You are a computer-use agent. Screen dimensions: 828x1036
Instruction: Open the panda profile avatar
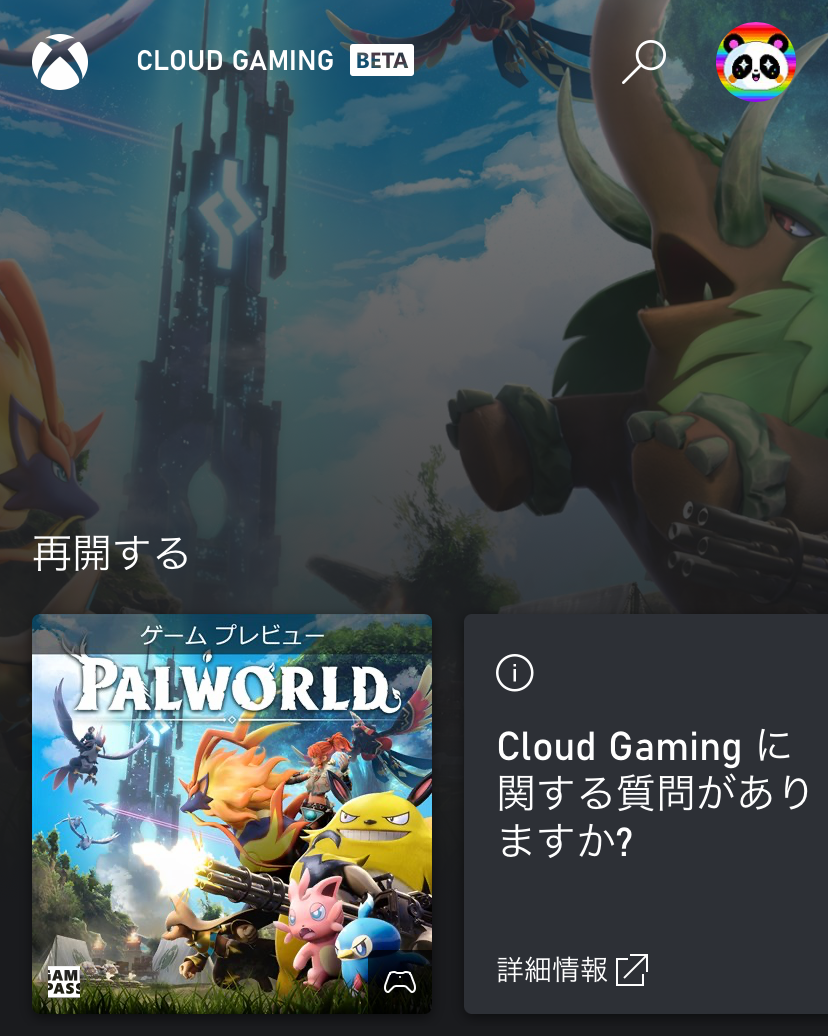[756, 62]
